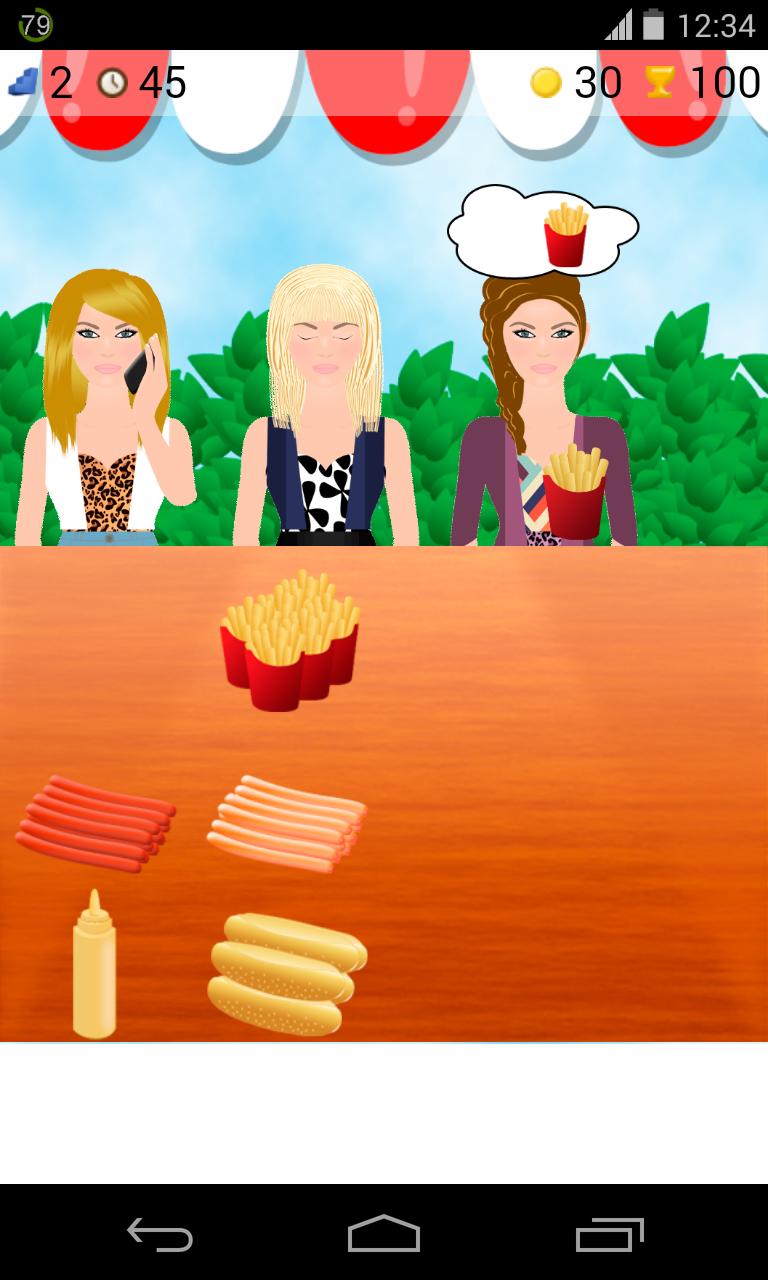
Task: Select a red sausage from the counter
Action: point(95,823)
